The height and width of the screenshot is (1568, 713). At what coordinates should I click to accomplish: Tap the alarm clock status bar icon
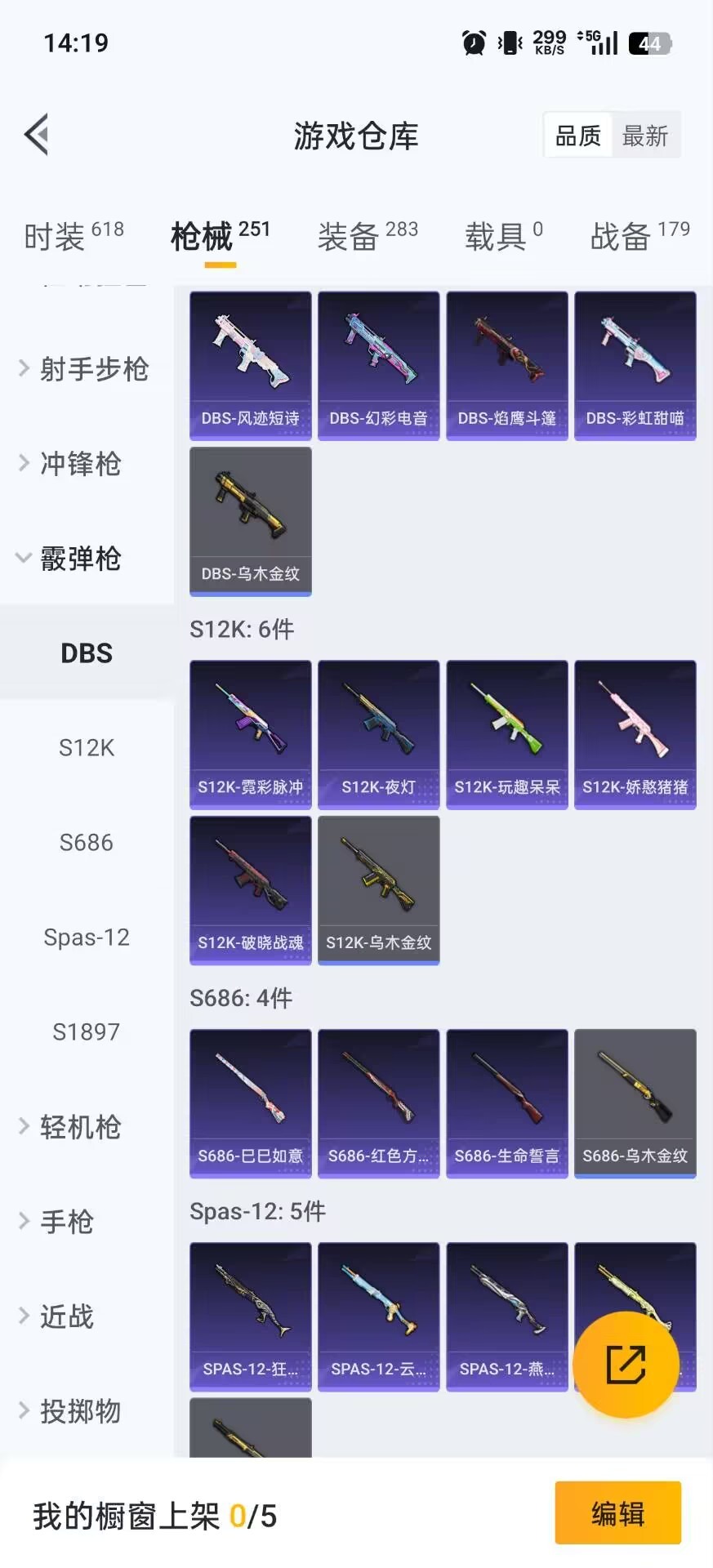point(472,41)
